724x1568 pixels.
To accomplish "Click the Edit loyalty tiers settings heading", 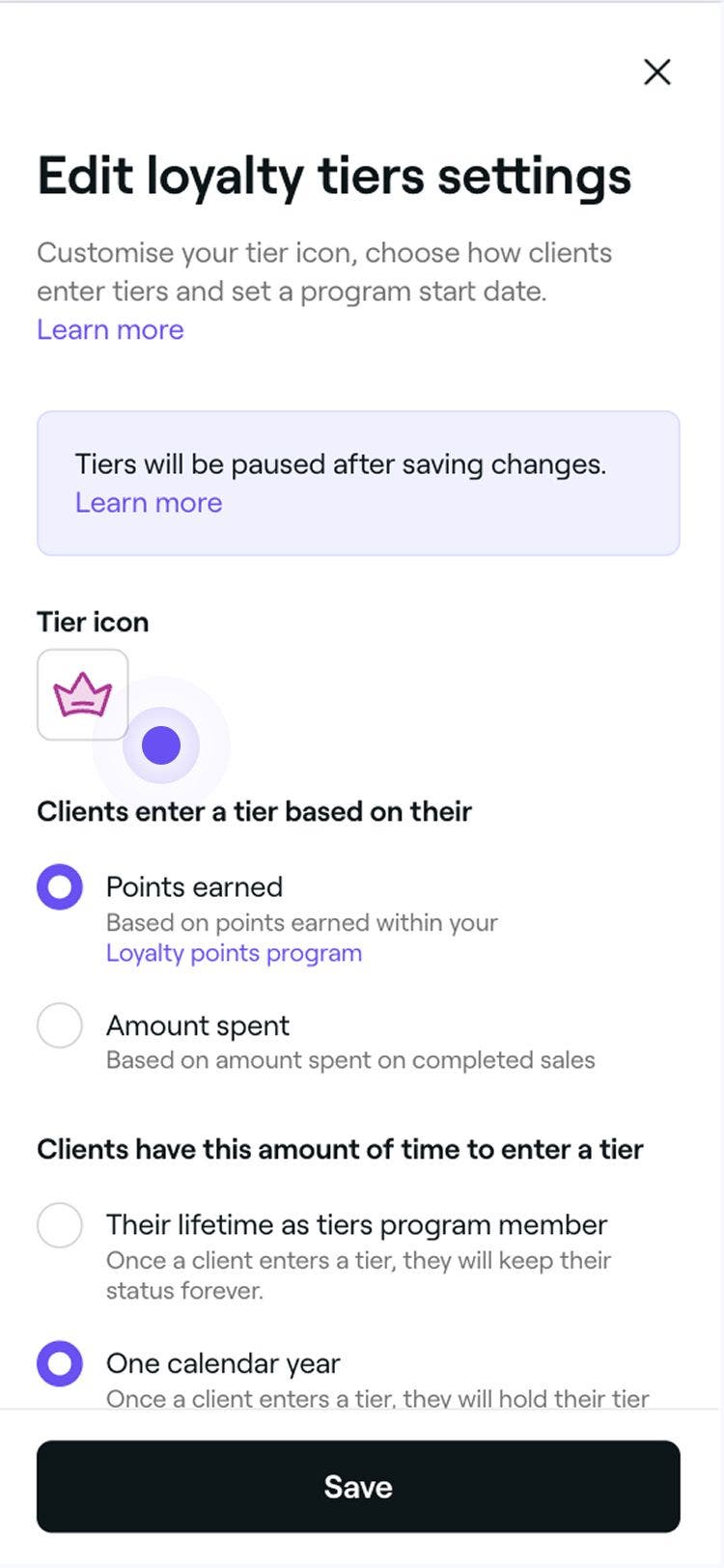I will (333, 175).
